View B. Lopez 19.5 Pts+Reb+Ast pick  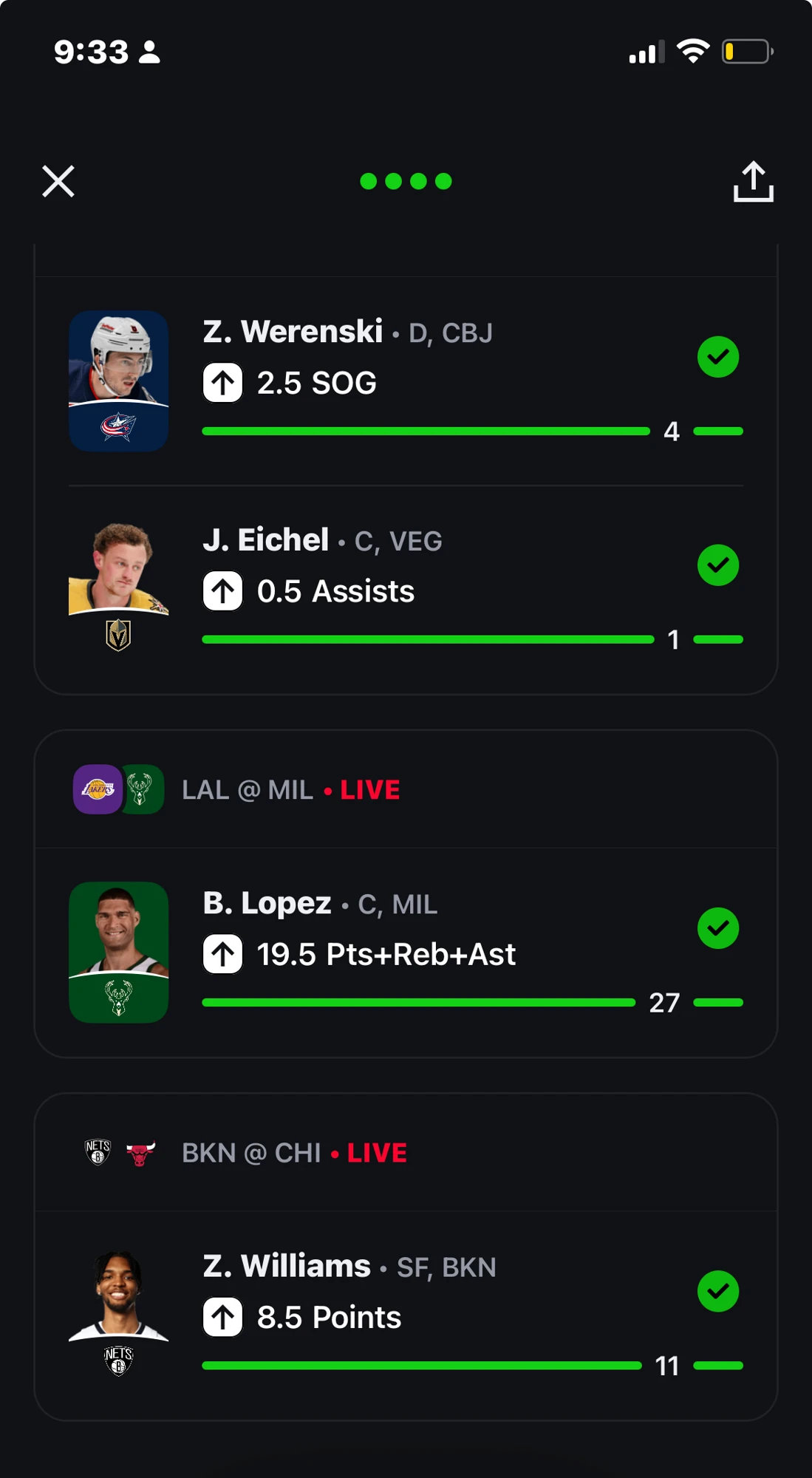pyautogui.click(x=406, y=953)
